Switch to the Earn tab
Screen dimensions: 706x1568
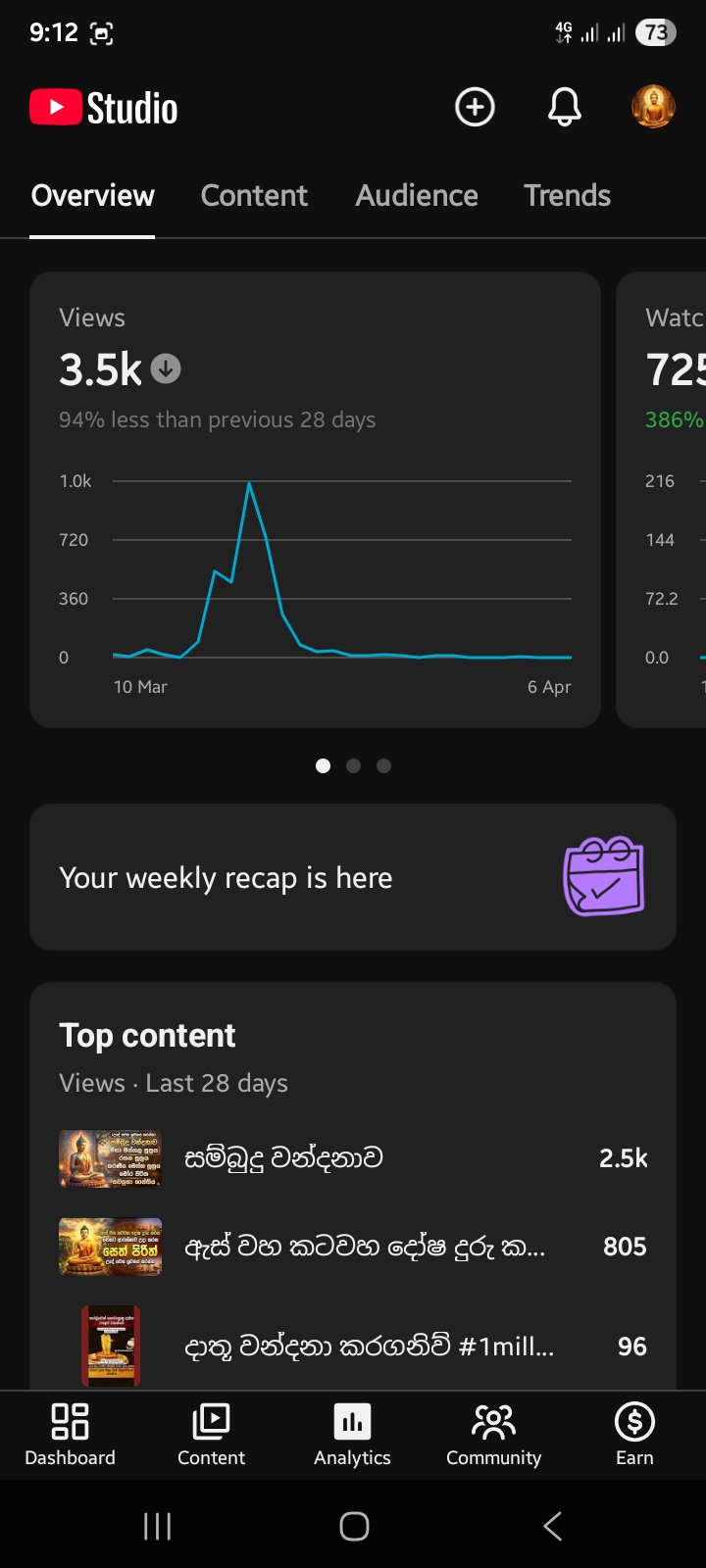coord(634,1434)
